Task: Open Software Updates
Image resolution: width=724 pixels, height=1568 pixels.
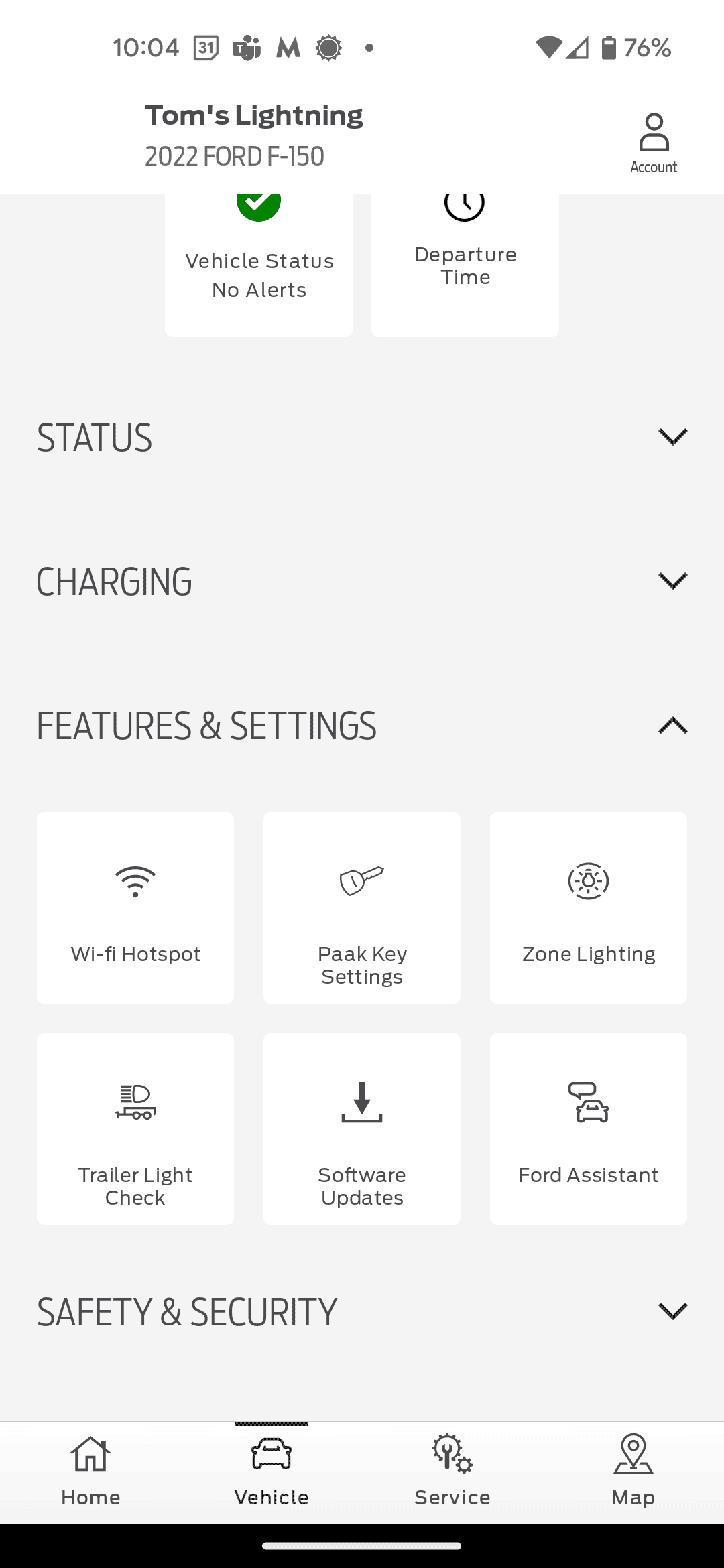Action: pos(362,1129)
